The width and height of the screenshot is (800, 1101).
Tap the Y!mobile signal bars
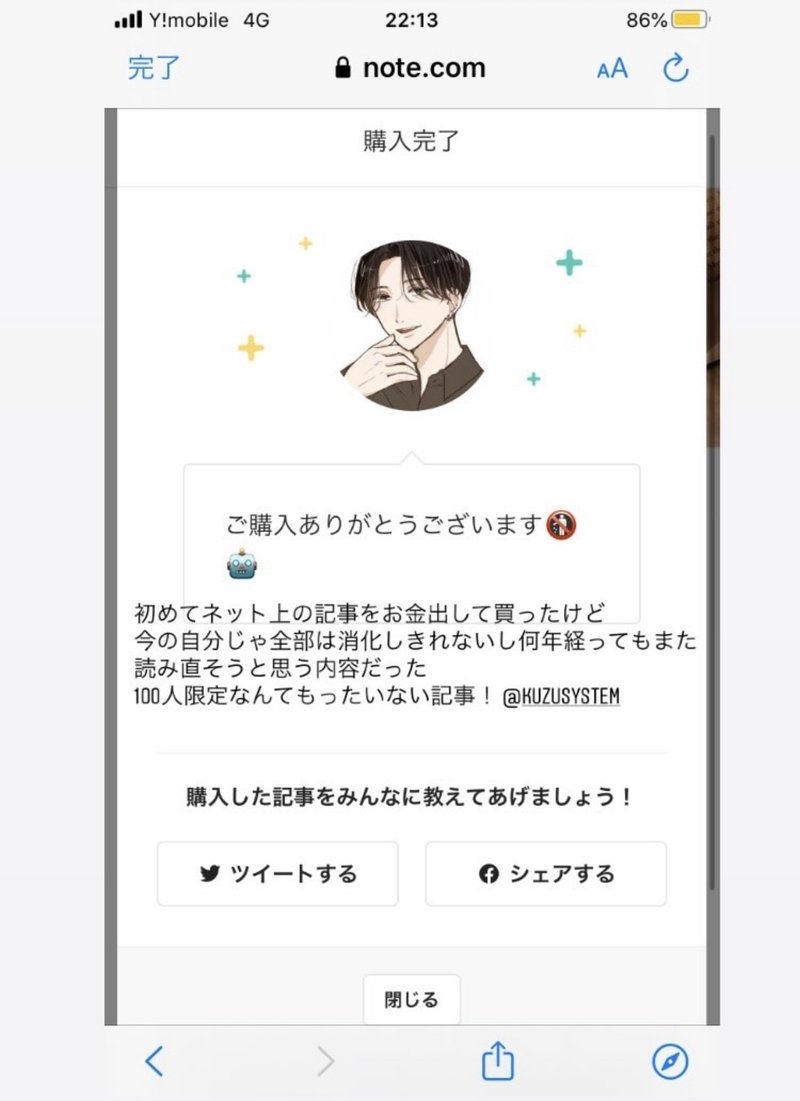(x=128, y=18)
